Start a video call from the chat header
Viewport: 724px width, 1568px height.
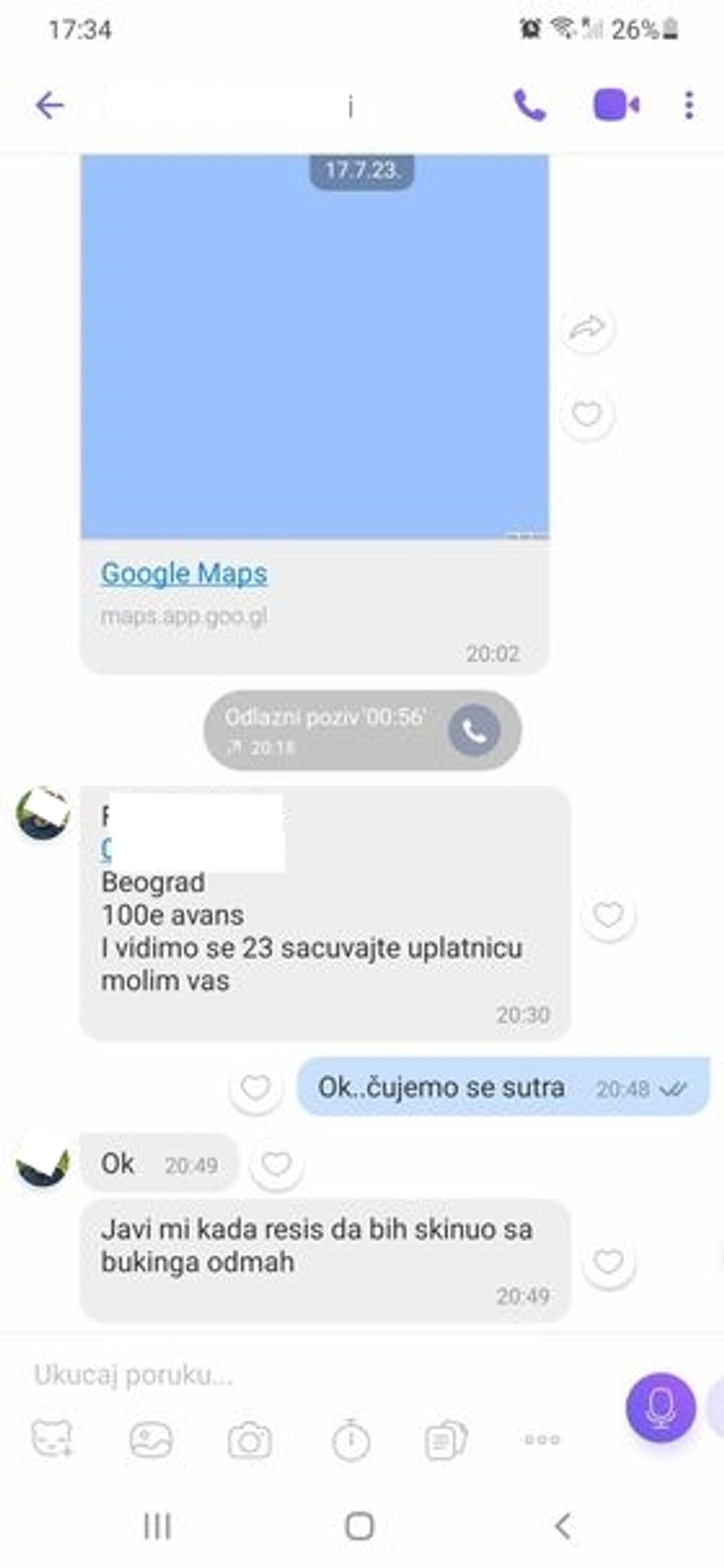point(615,104)
